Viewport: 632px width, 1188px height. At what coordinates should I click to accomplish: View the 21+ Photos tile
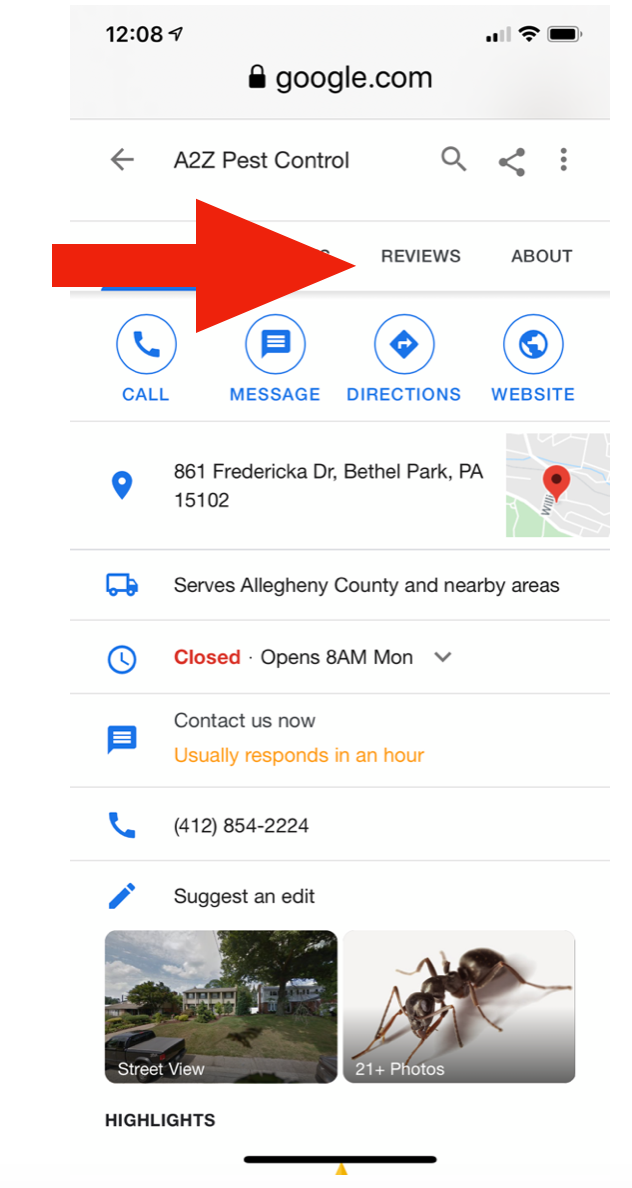click(459, 1007)
